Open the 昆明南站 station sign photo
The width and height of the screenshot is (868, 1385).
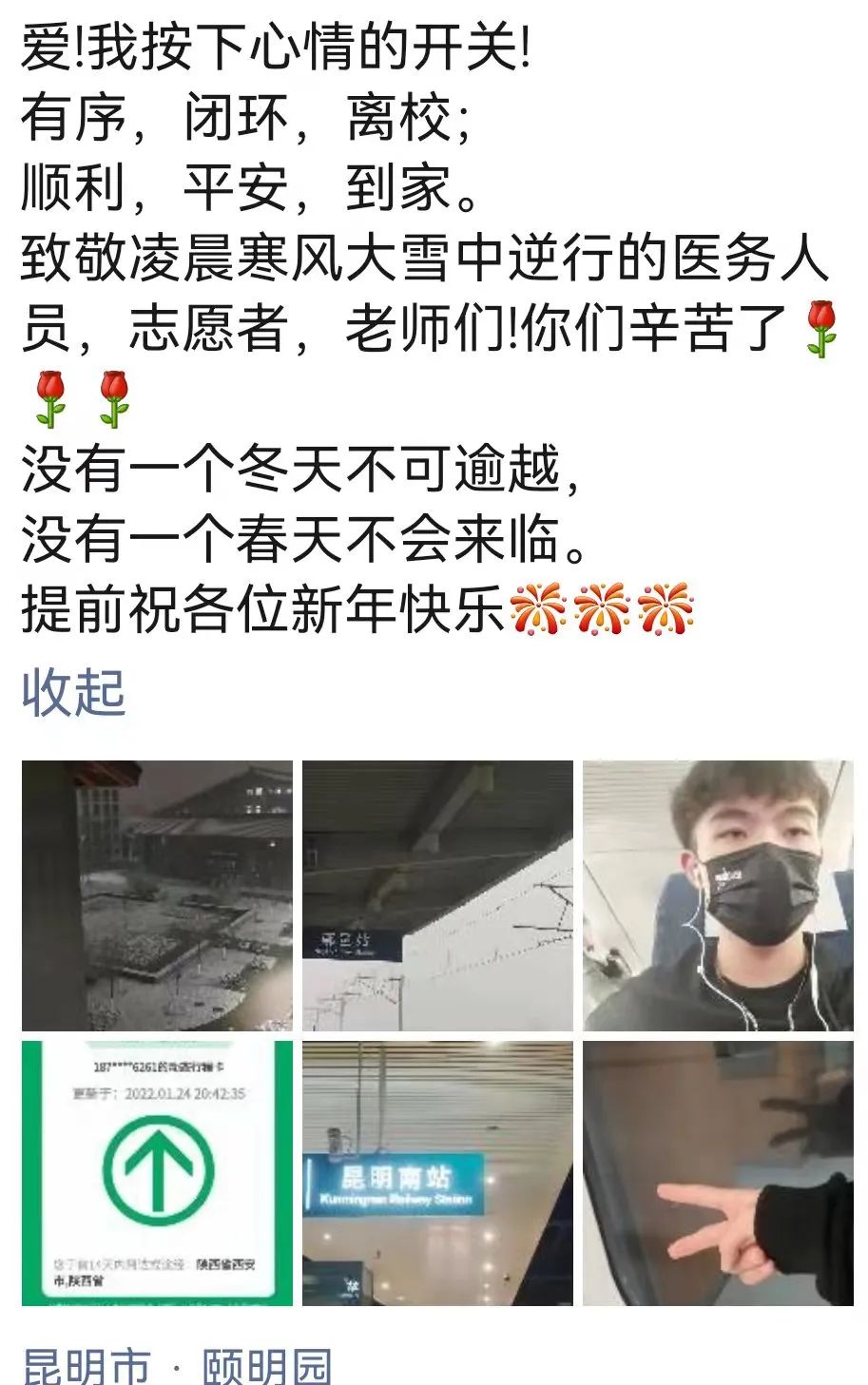[437, 1172]
